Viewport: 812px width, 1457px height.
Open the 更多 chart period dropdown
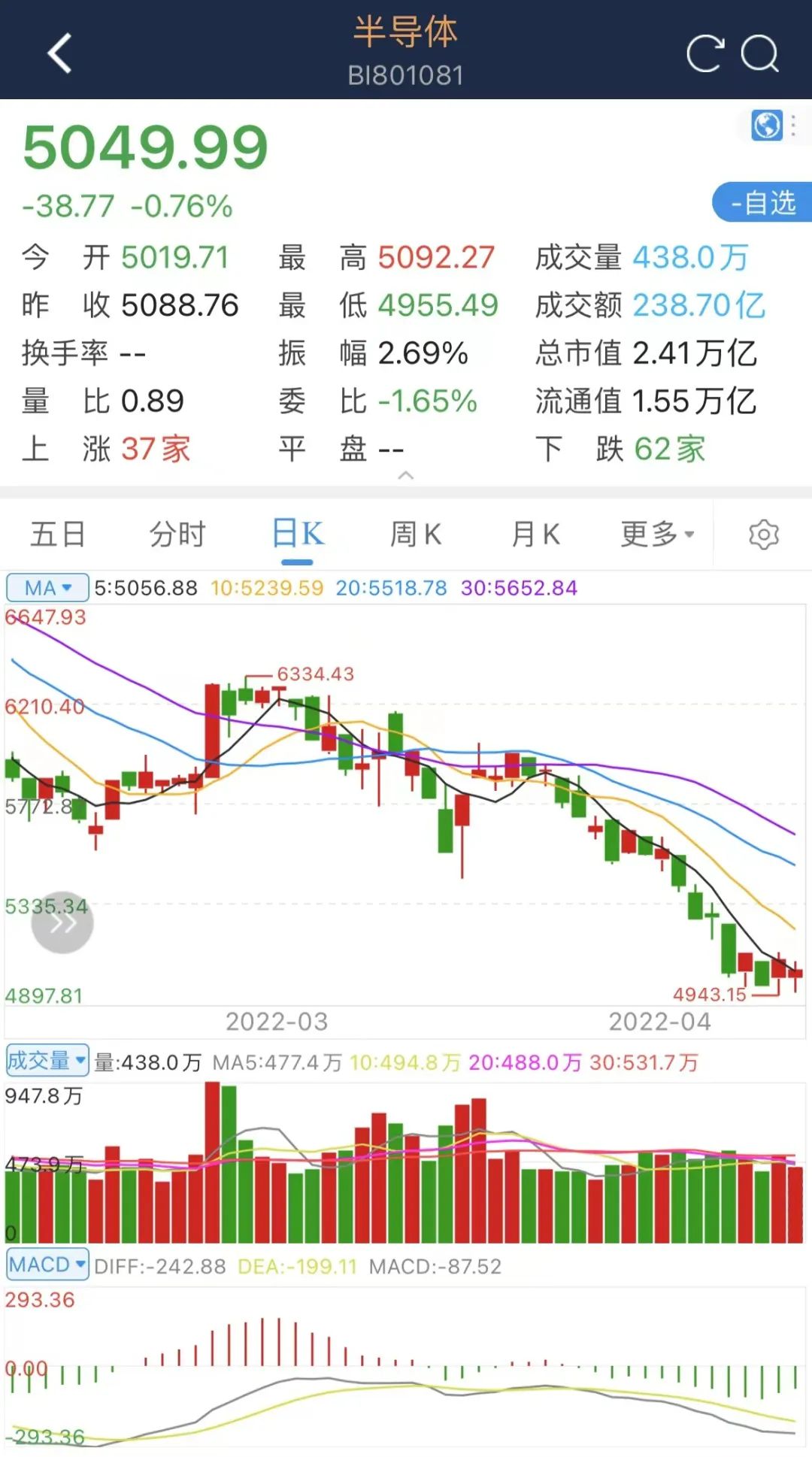pos(657,535)
